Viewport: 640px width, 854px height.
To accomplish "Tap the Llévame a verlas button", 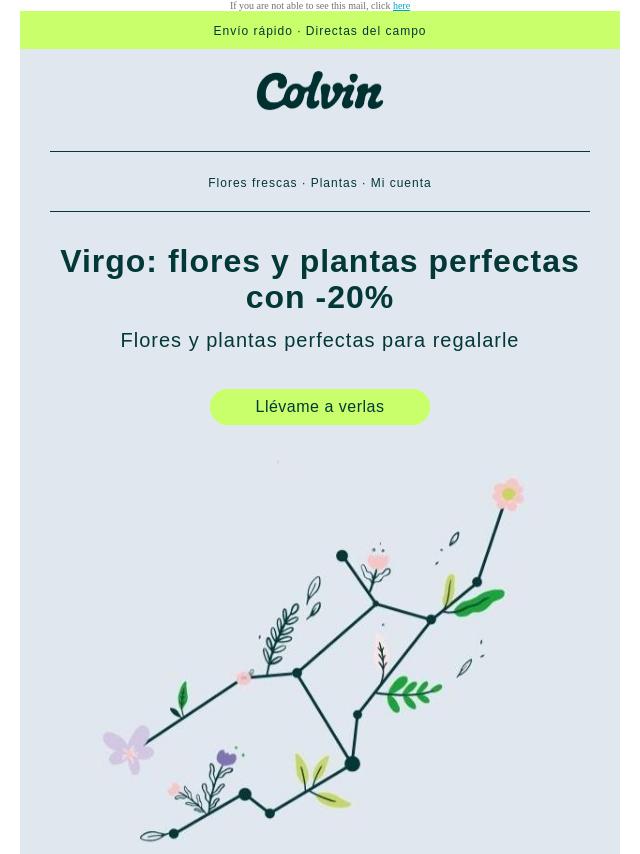I will click(x=319, y=407).
